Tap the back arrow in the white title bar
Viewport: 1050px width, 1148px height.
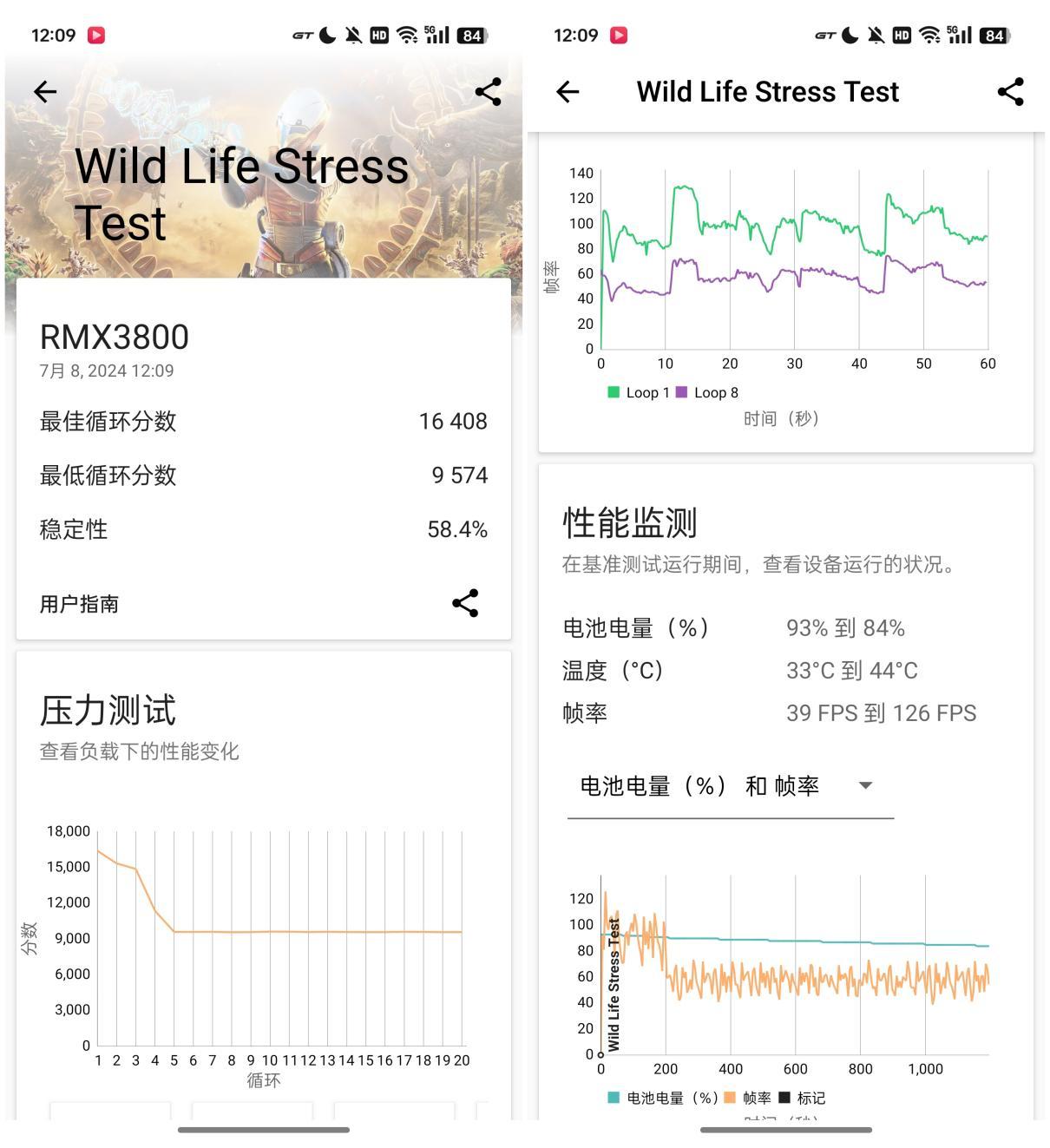[x=568, y=92]
